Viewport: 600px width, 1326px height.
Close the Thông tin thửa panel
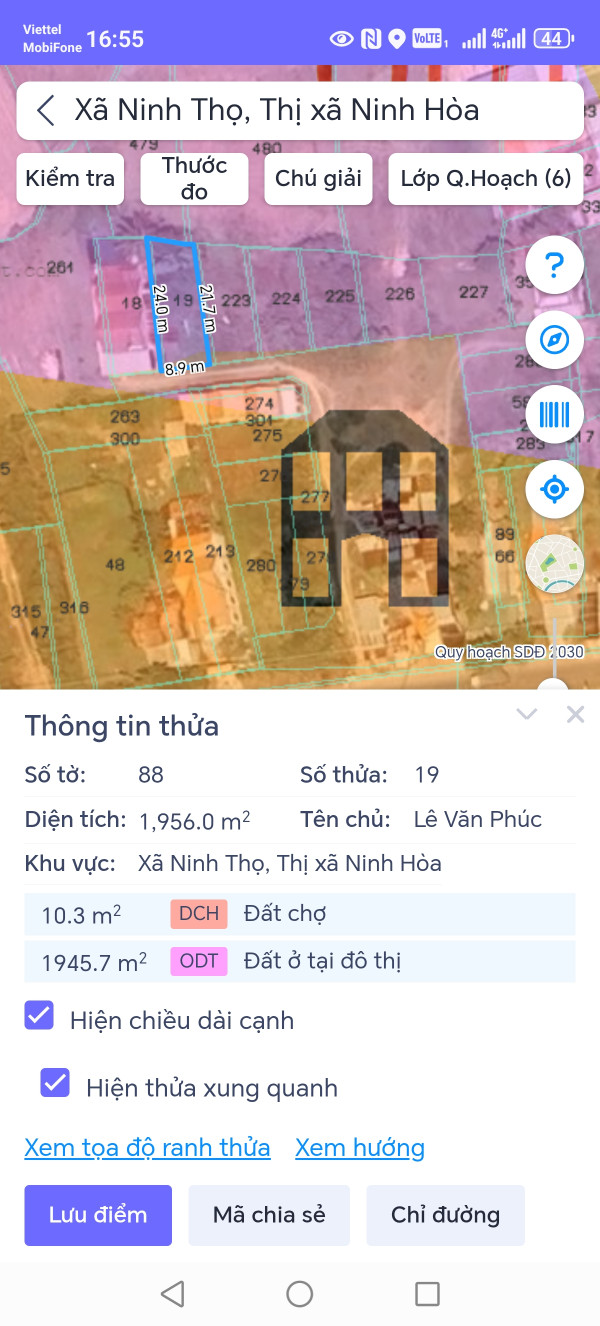pyautogui.click(x=575, y=714)
